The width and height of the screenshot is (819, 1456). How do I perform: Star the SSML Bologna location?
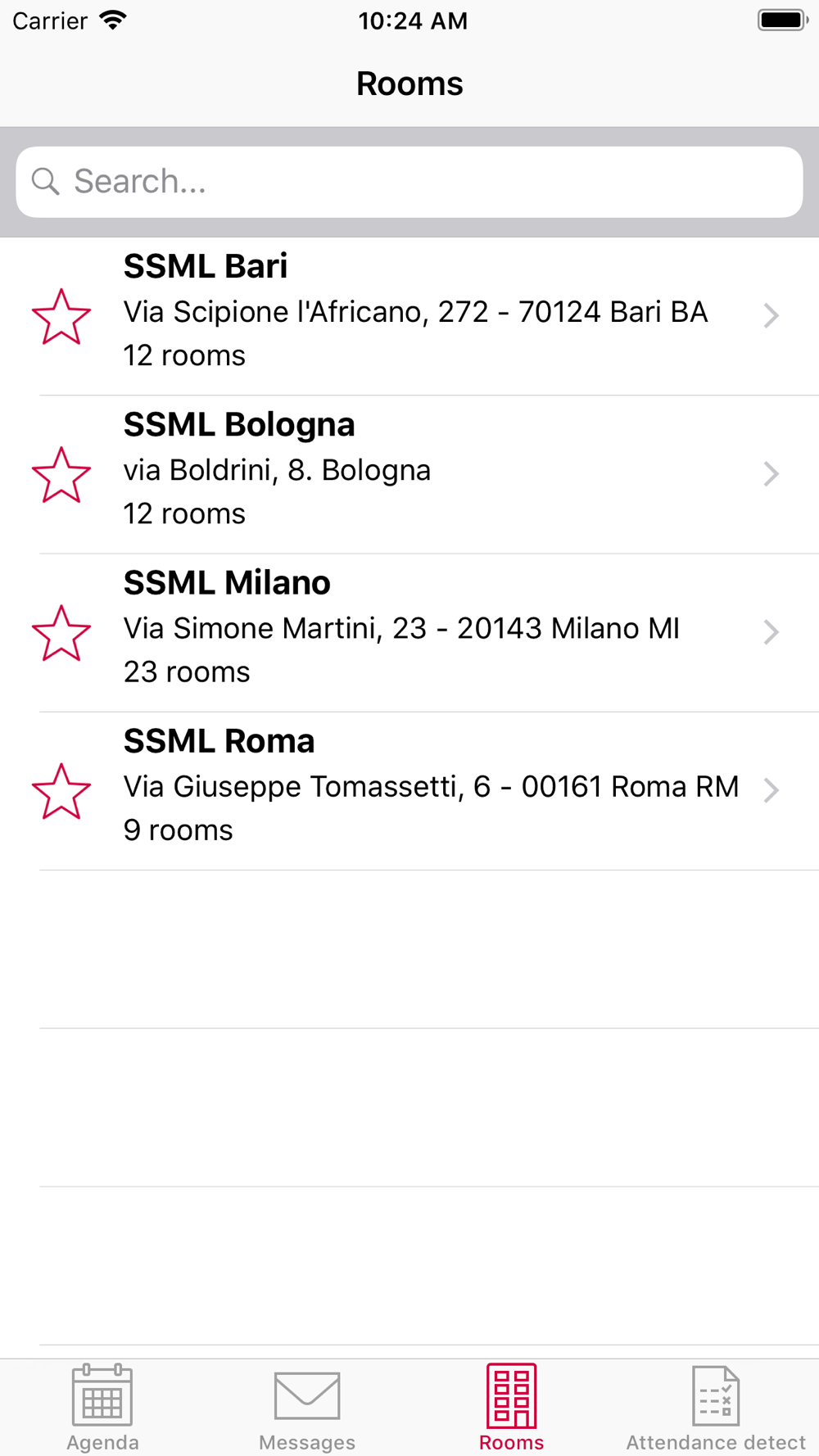coord(61,474)
